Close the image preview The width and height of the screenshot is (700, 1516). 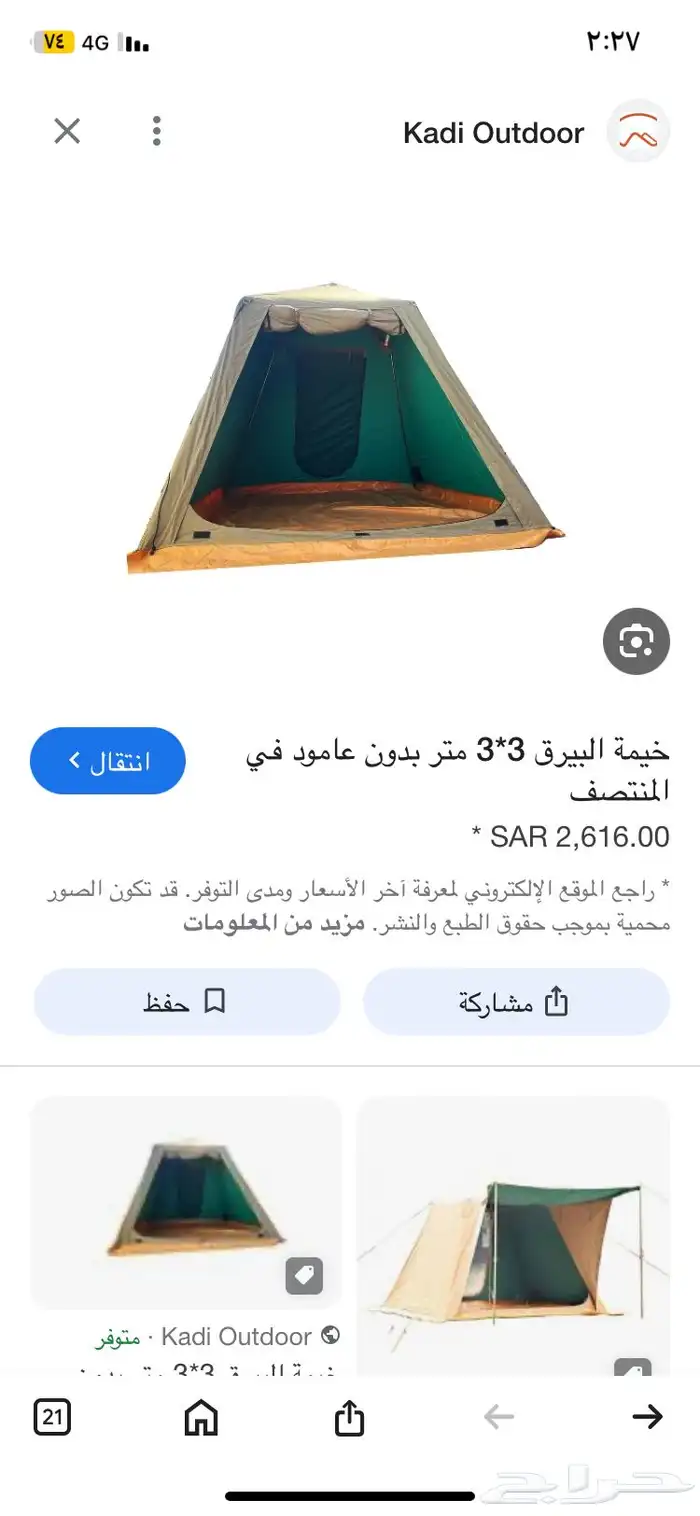67,131
